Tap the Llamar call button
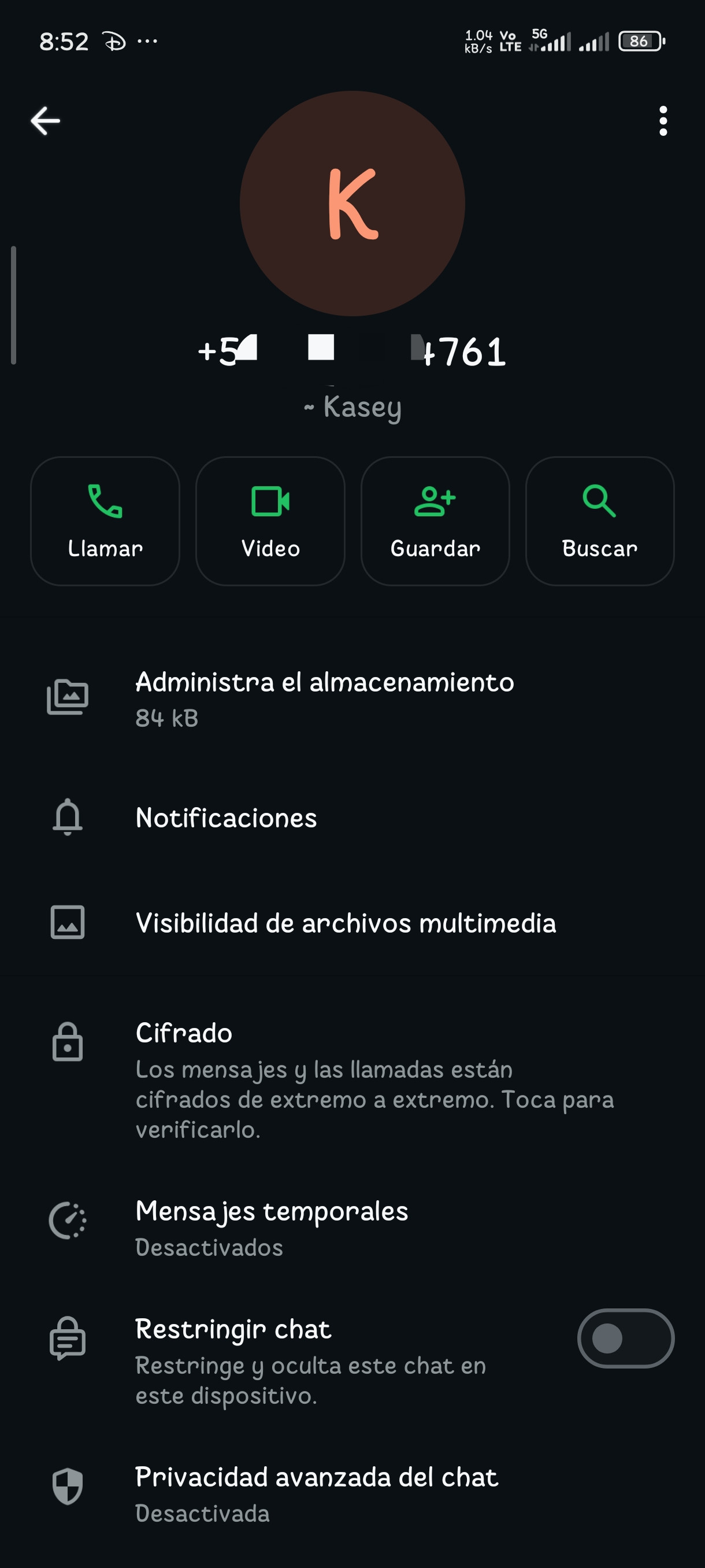The height and width of the screenshot is (1568, 705). [105, 521]
